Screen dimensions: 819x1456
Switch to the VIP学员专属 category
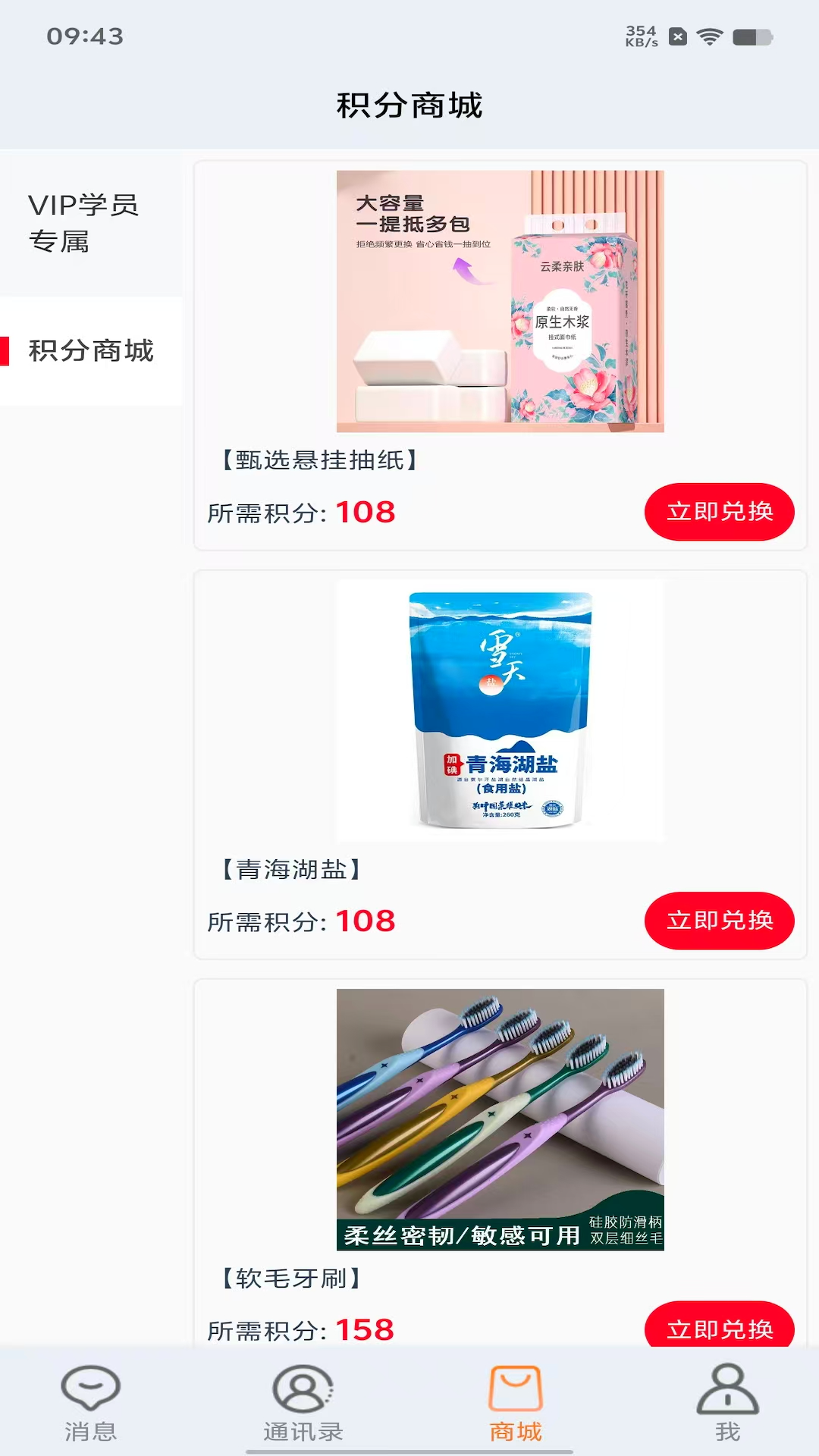[83, 223]
